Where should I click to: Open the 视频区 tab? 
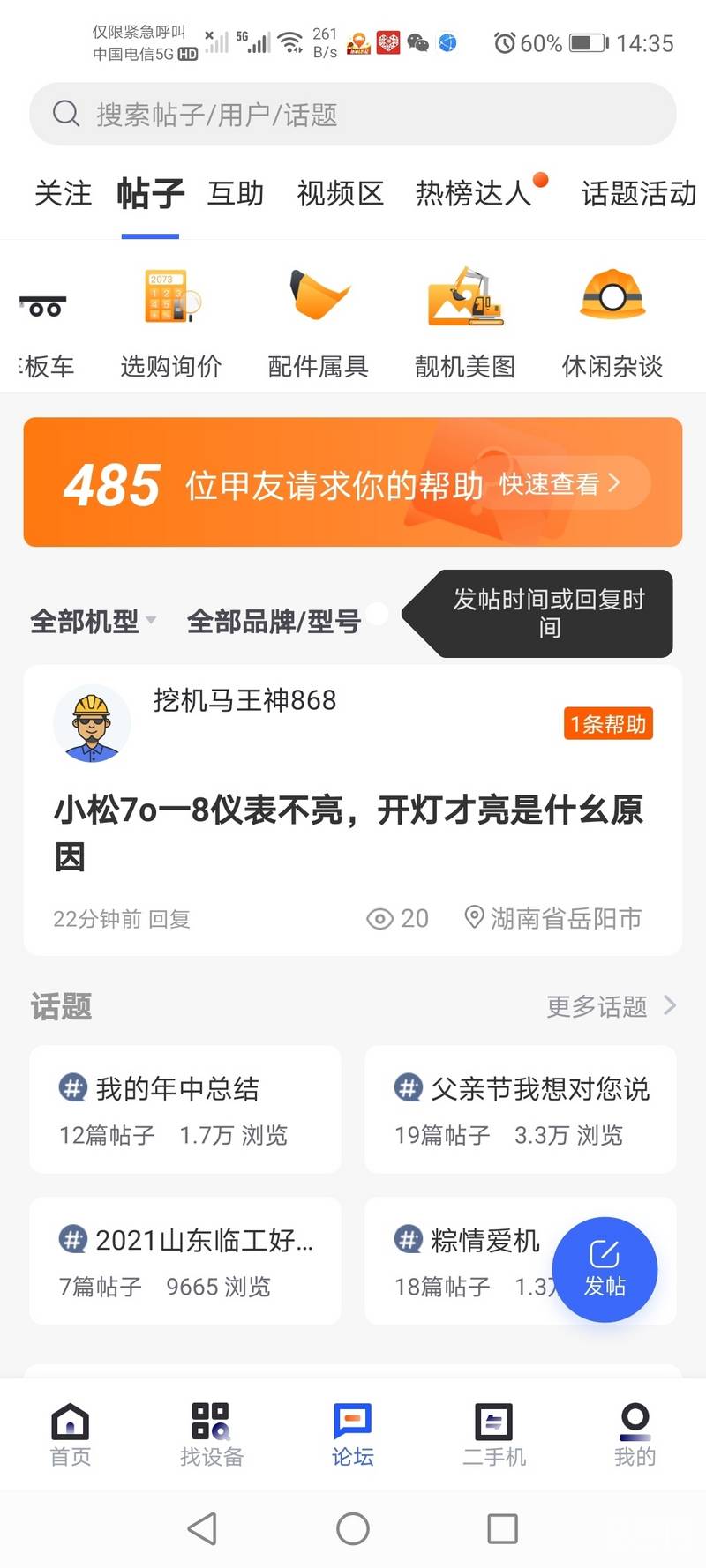[x=341, y=193]
